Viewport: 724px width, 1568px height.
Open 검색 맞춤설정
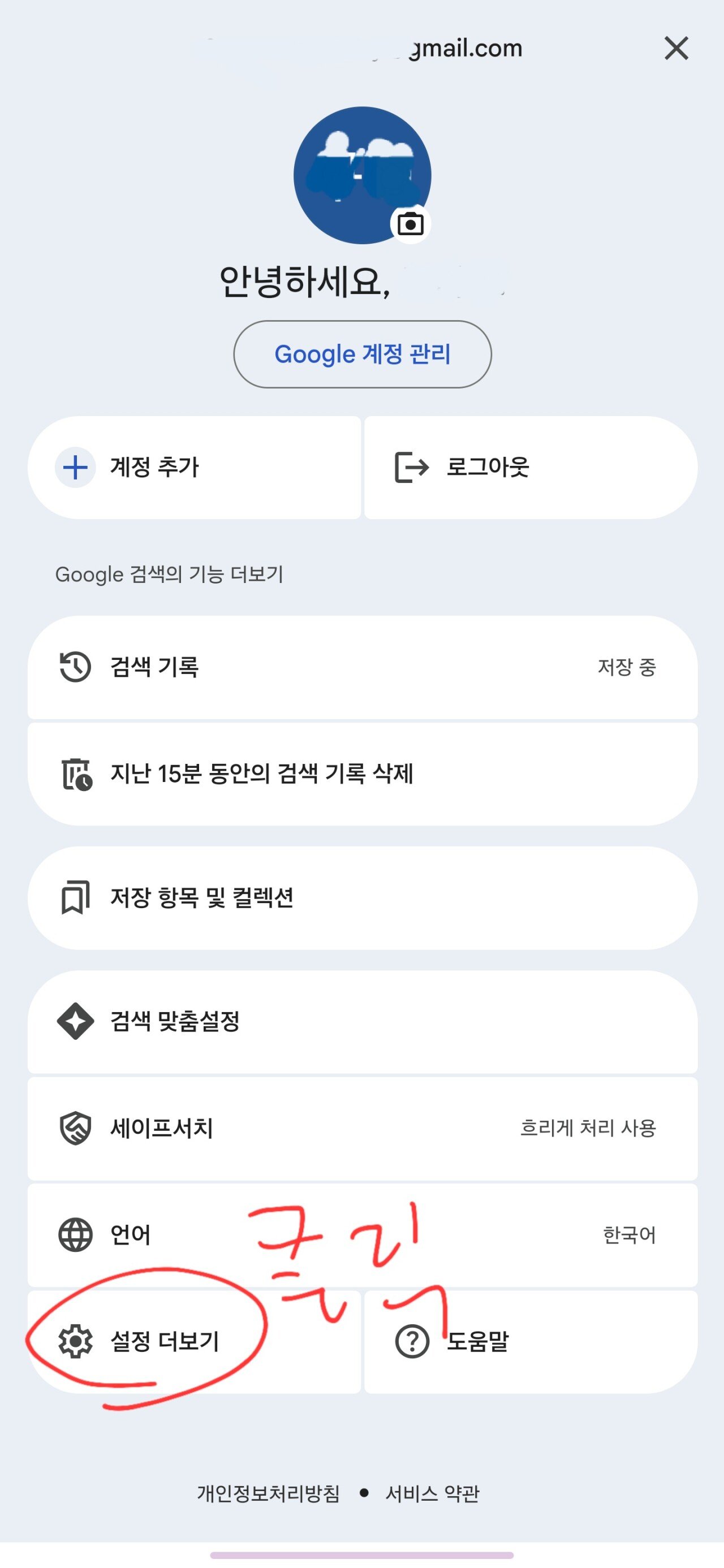[363, 1021]
